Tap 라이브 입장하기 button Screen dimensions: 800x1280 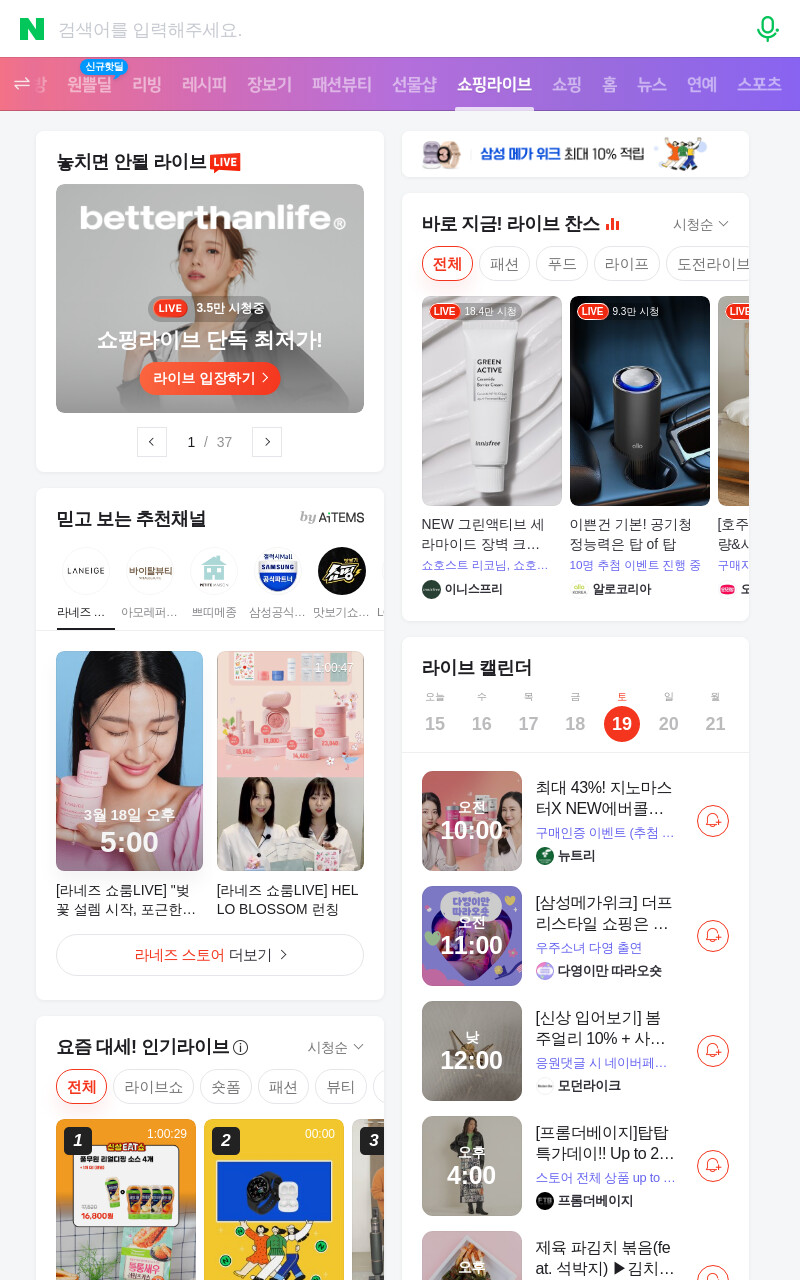click(x=210, y=378)
